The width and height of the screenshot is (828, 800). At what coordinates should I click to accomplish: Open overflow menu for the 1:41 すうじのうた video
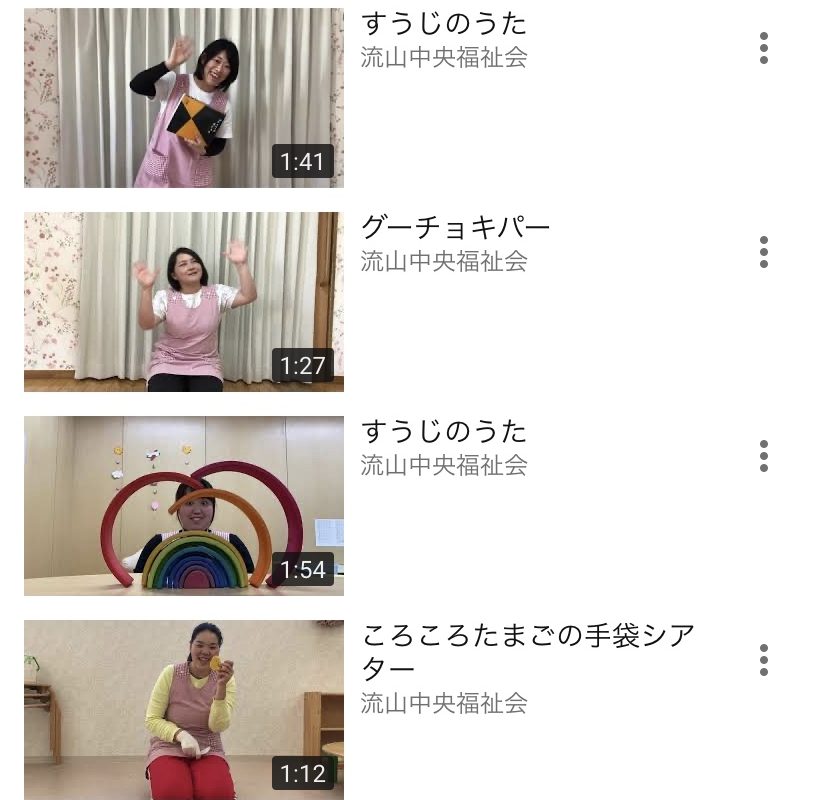point(764,48)
